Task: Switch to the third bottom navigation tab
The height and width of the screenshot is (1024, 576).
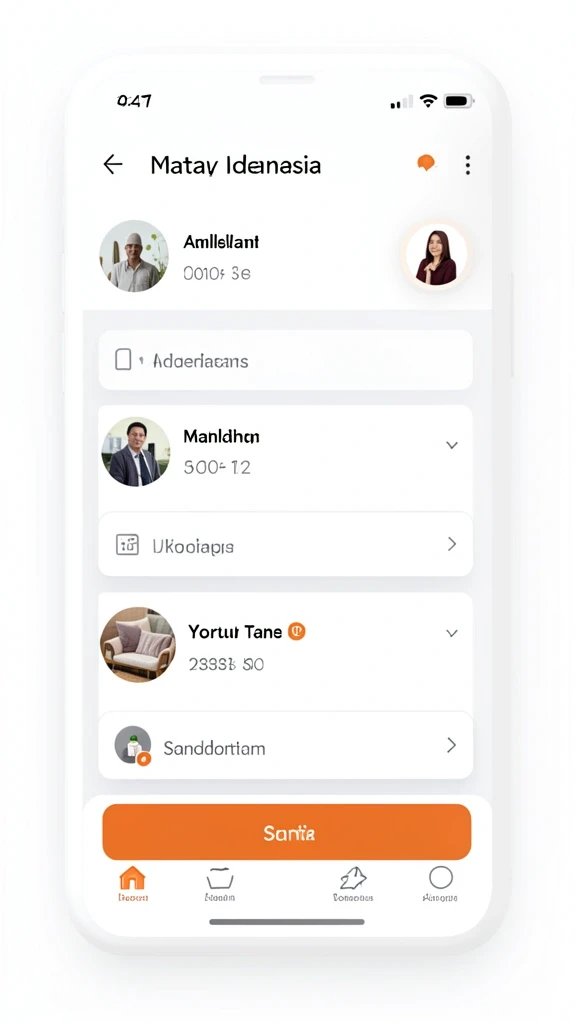Action: [x=353, y=884]
